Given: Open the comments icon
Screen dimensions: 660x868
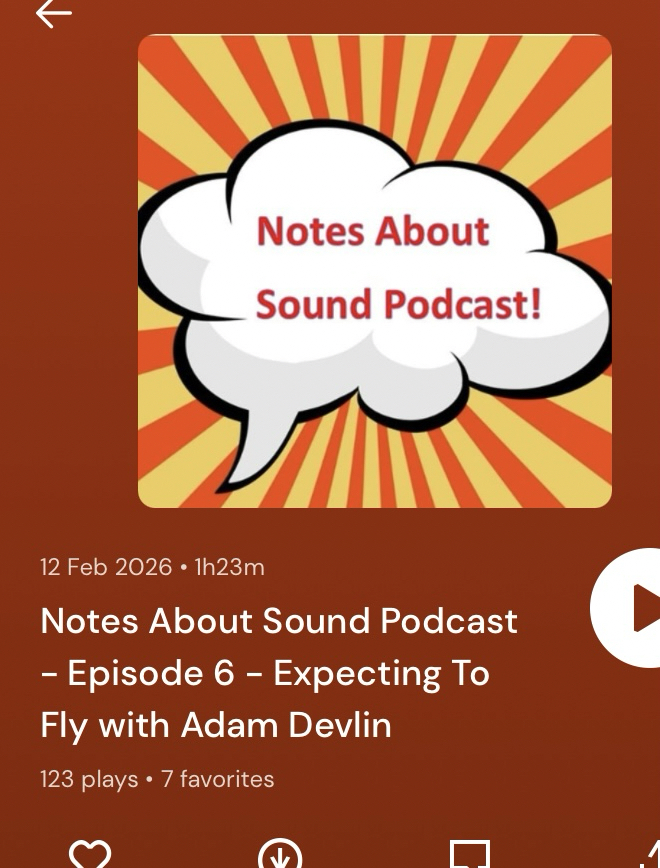Looking at the screenshot, I should tap(470, 855).
